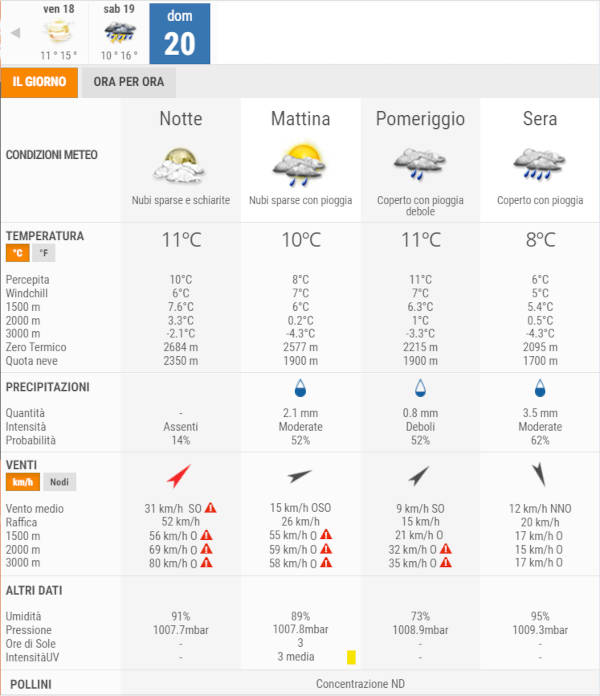Select Friday ven 18 forecast

(x=58, y=33)
